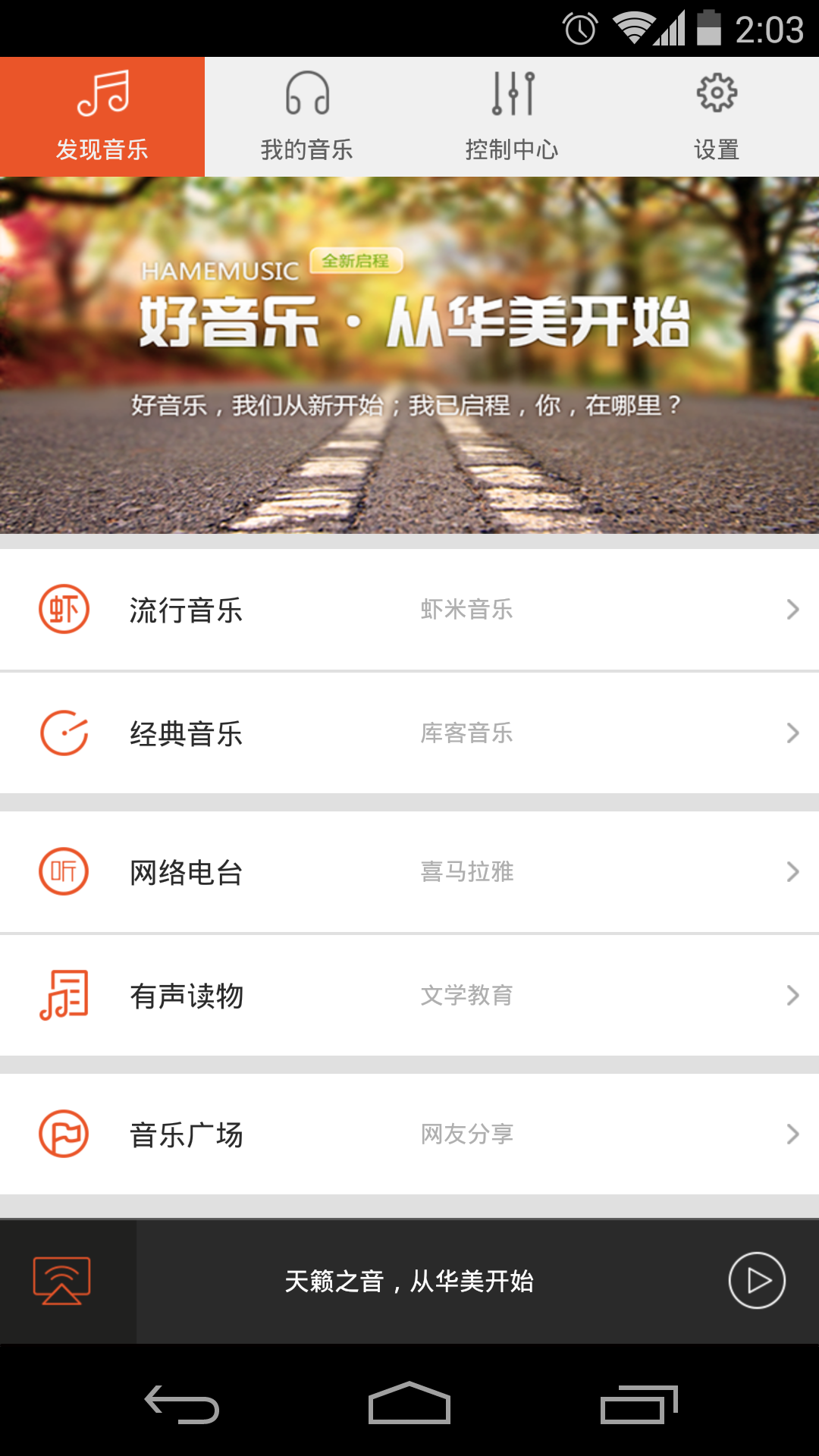
Task: Open 音乐广场 网友分享 row
Action: coord(409,1134)
